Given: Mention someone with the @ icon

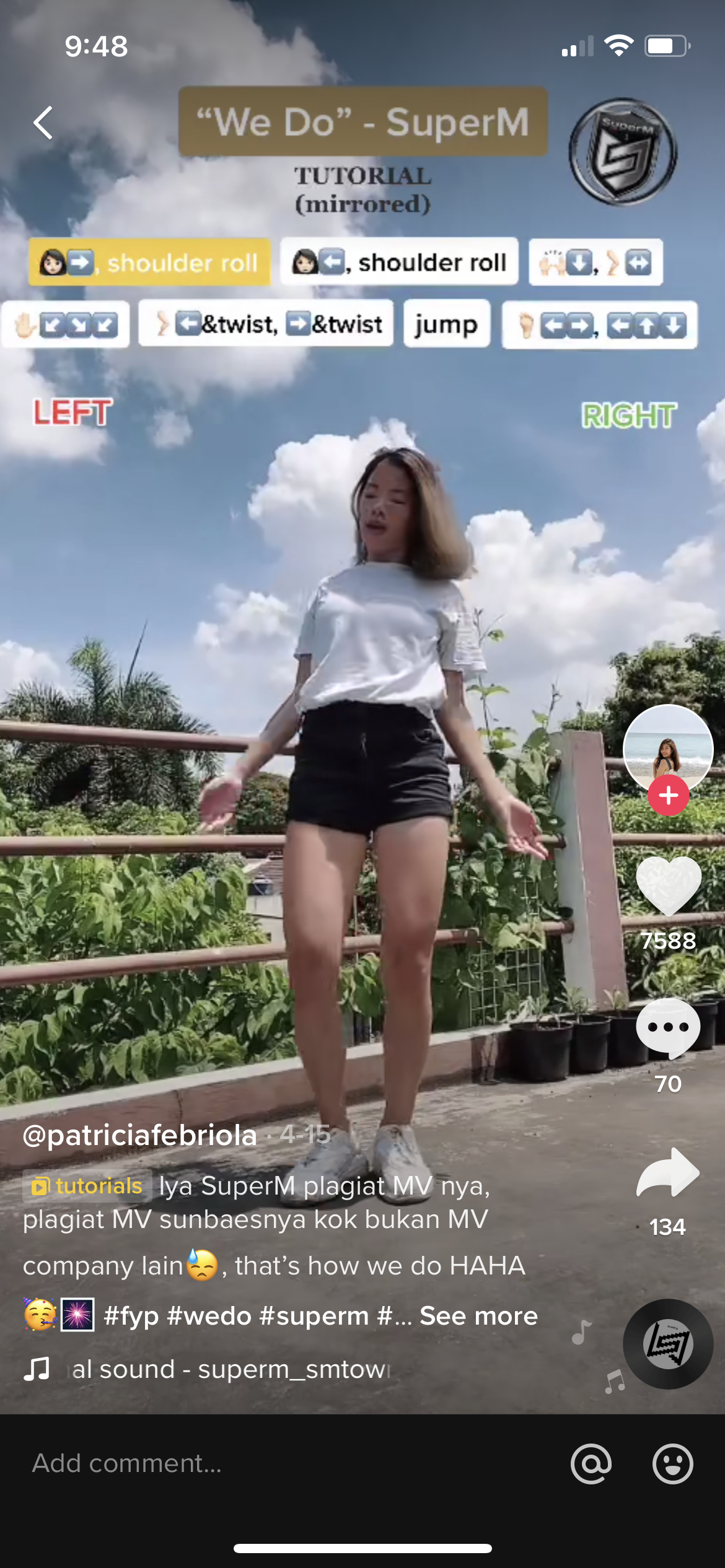Looking at the screenshot, I should (591, 1464).
